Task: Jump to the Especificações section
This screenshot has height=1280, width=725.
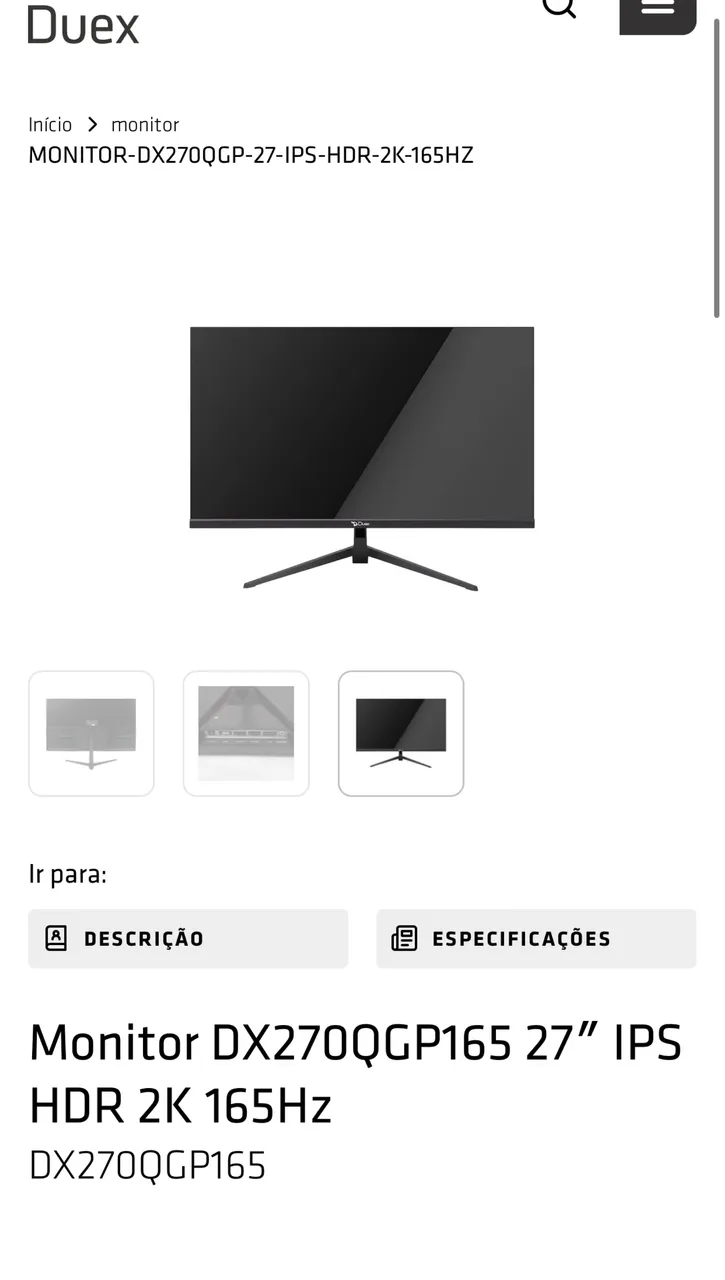Action: coord(536,938)
